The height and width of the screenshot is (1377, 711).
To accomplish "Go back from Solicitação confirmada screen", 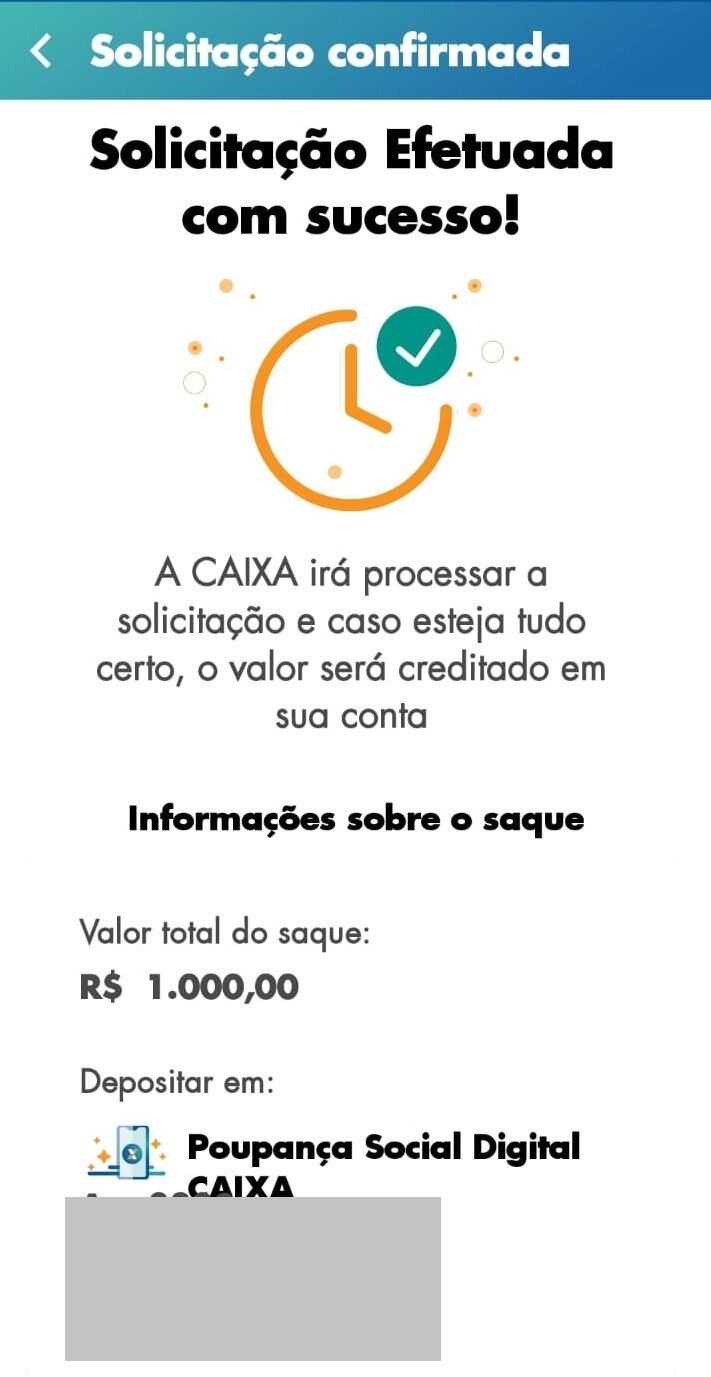I will point(41,51).
